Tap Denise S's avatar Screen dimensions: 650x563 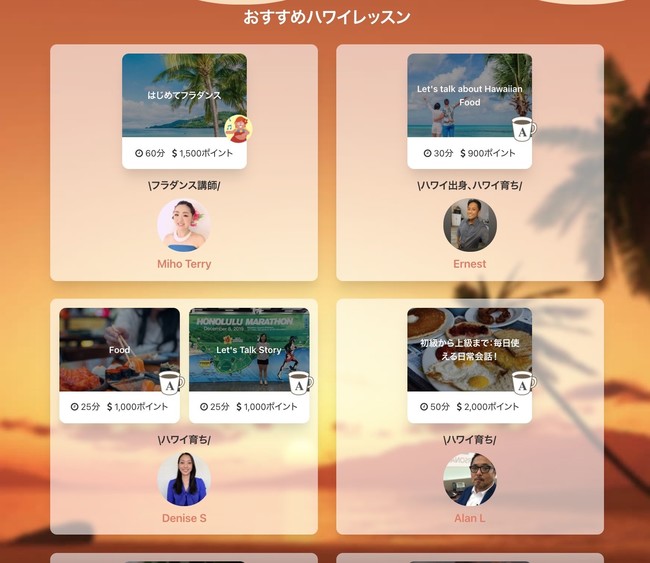pyautogui.click(x=184, y=479)
